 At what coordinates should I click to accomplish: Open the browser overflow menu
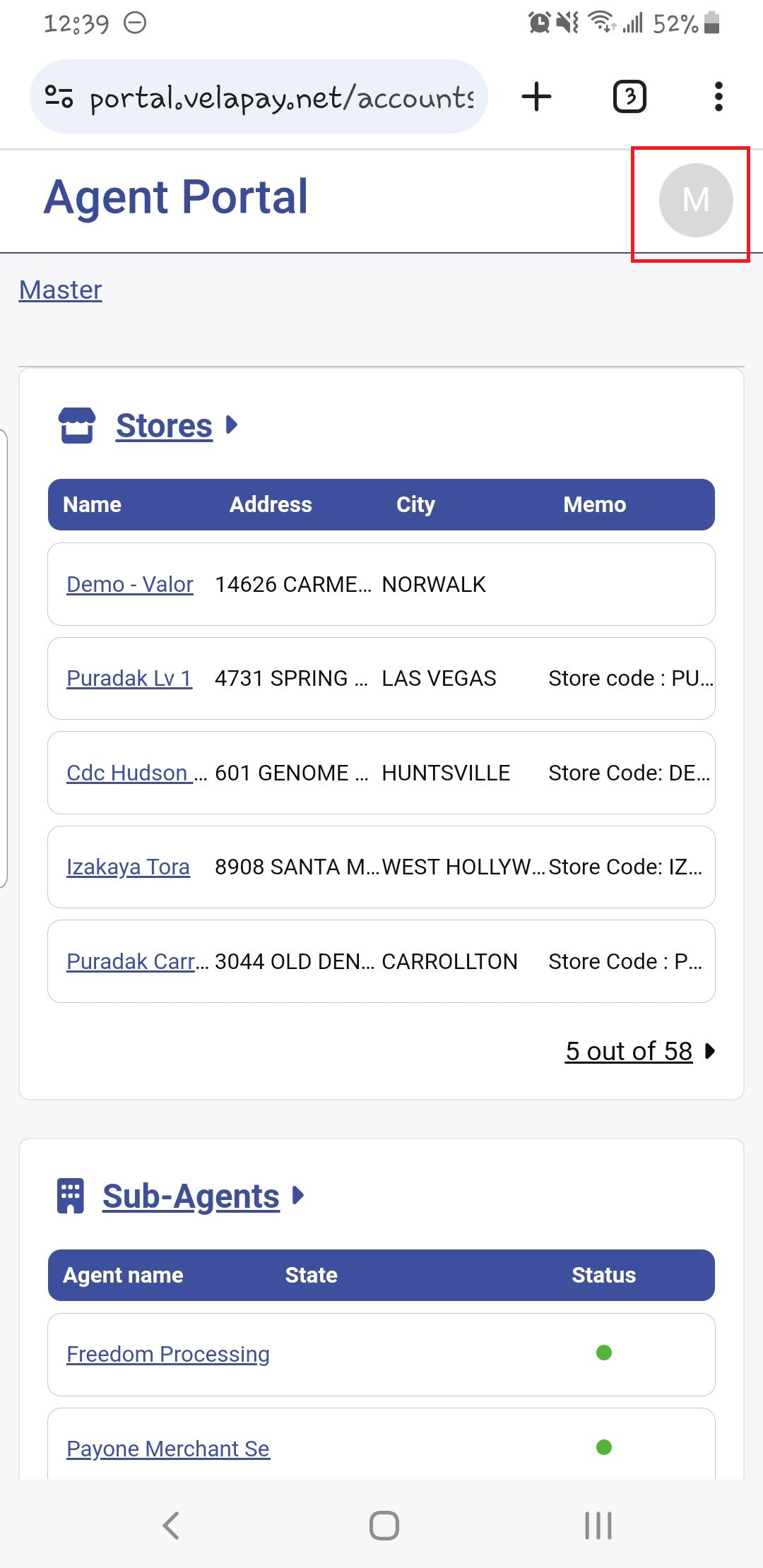[x=718, y=97]
